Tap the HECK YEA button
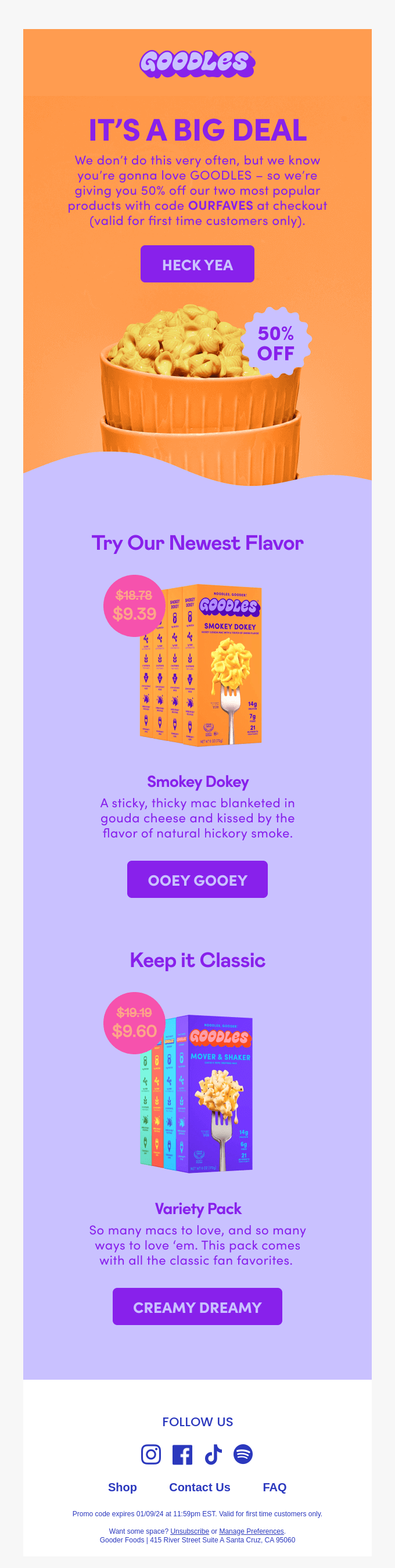 pyautogui.click(x=197, y=264)
